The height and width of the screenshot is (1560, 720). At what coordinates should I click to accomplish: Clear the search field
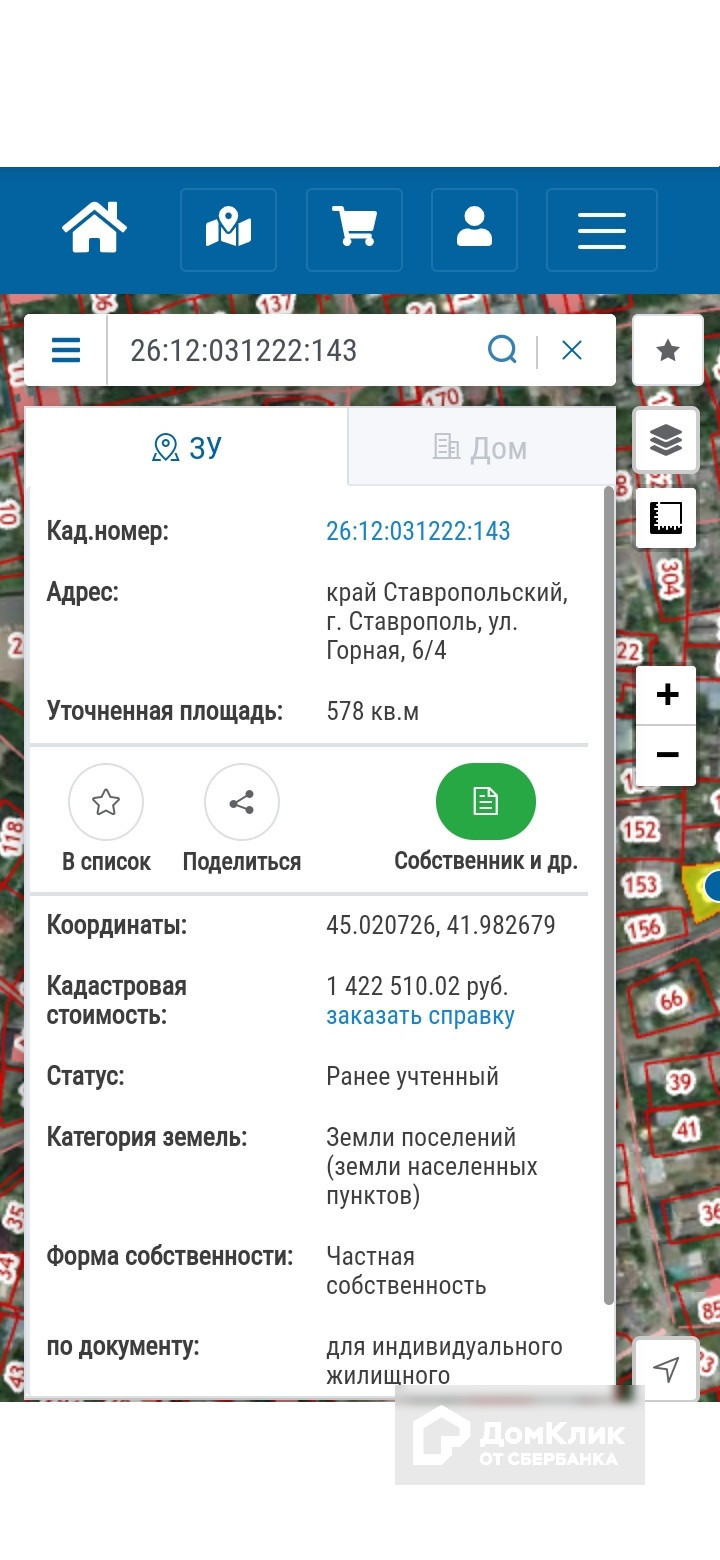[x=572, y=350]
